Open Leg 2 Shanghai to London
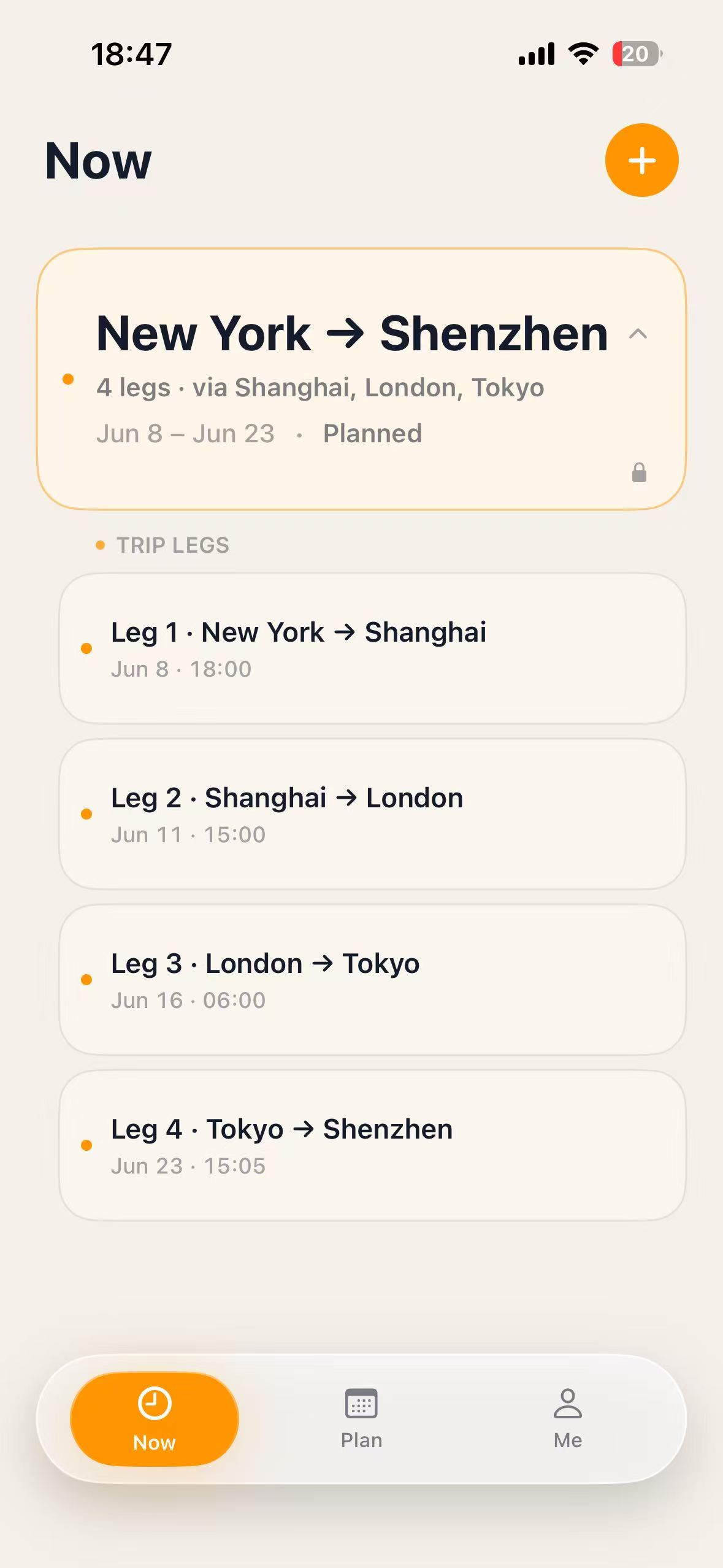The width and height of the screenshot is (723, 1568). pos(372,814)
